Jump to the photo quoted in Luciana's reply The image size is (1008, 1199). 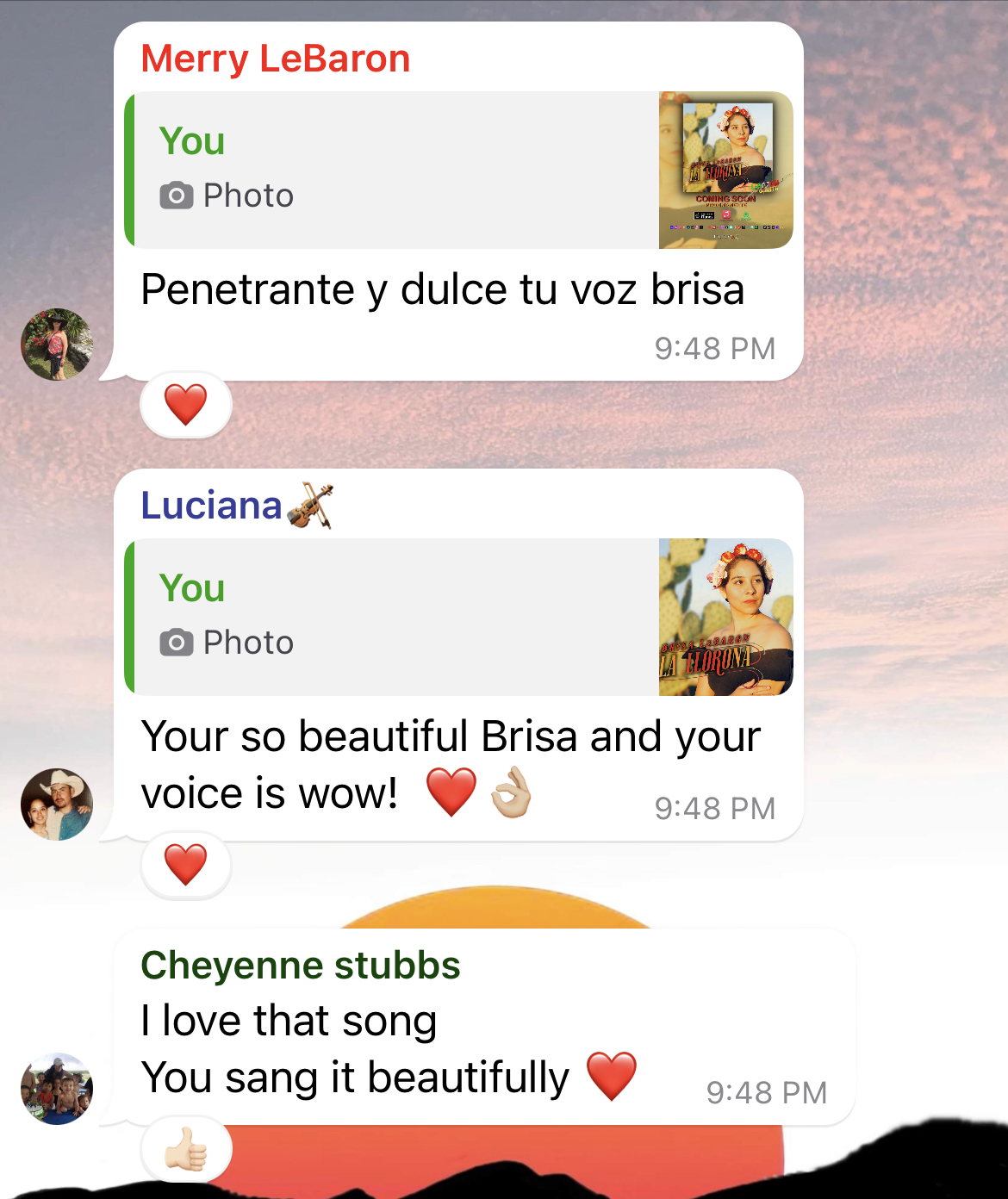click(458, 617)
